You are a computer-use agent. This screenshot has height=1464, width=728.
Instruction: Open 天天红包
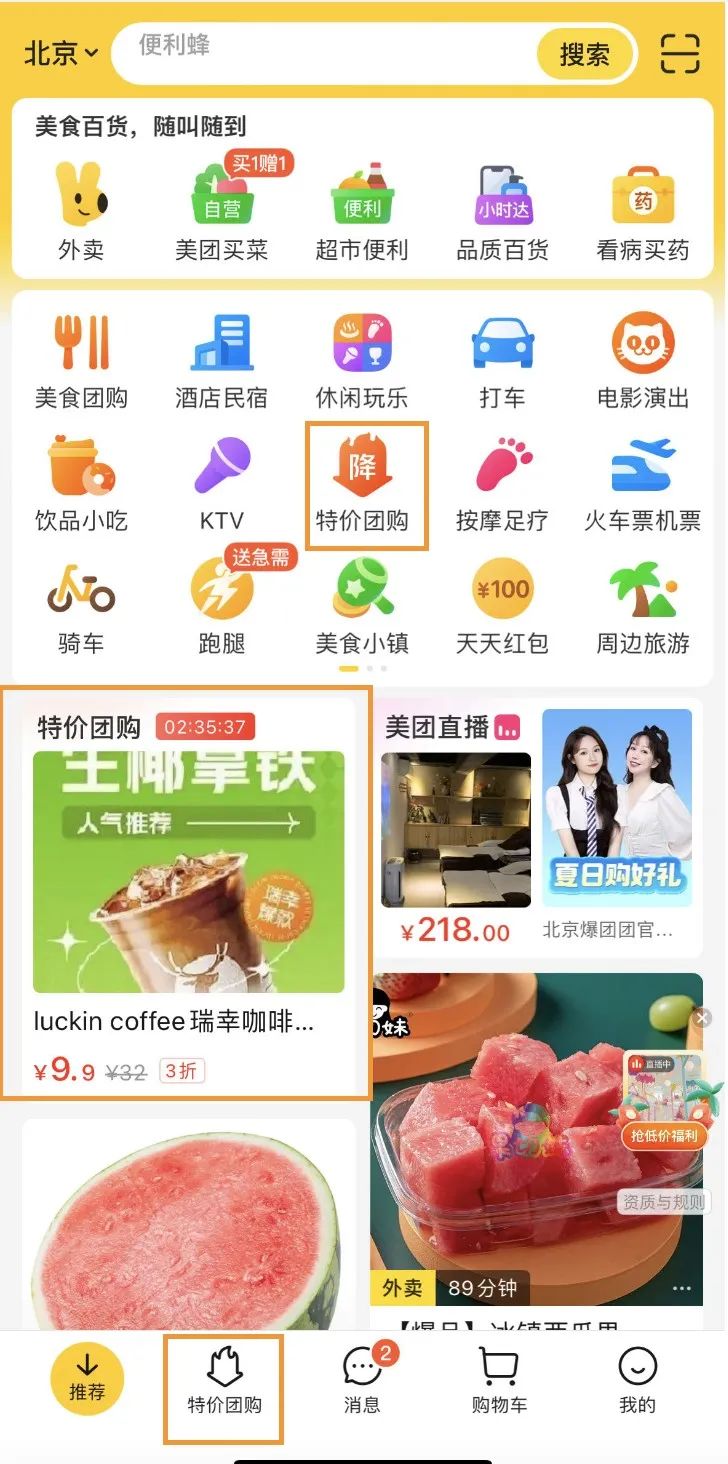(502, 607)
